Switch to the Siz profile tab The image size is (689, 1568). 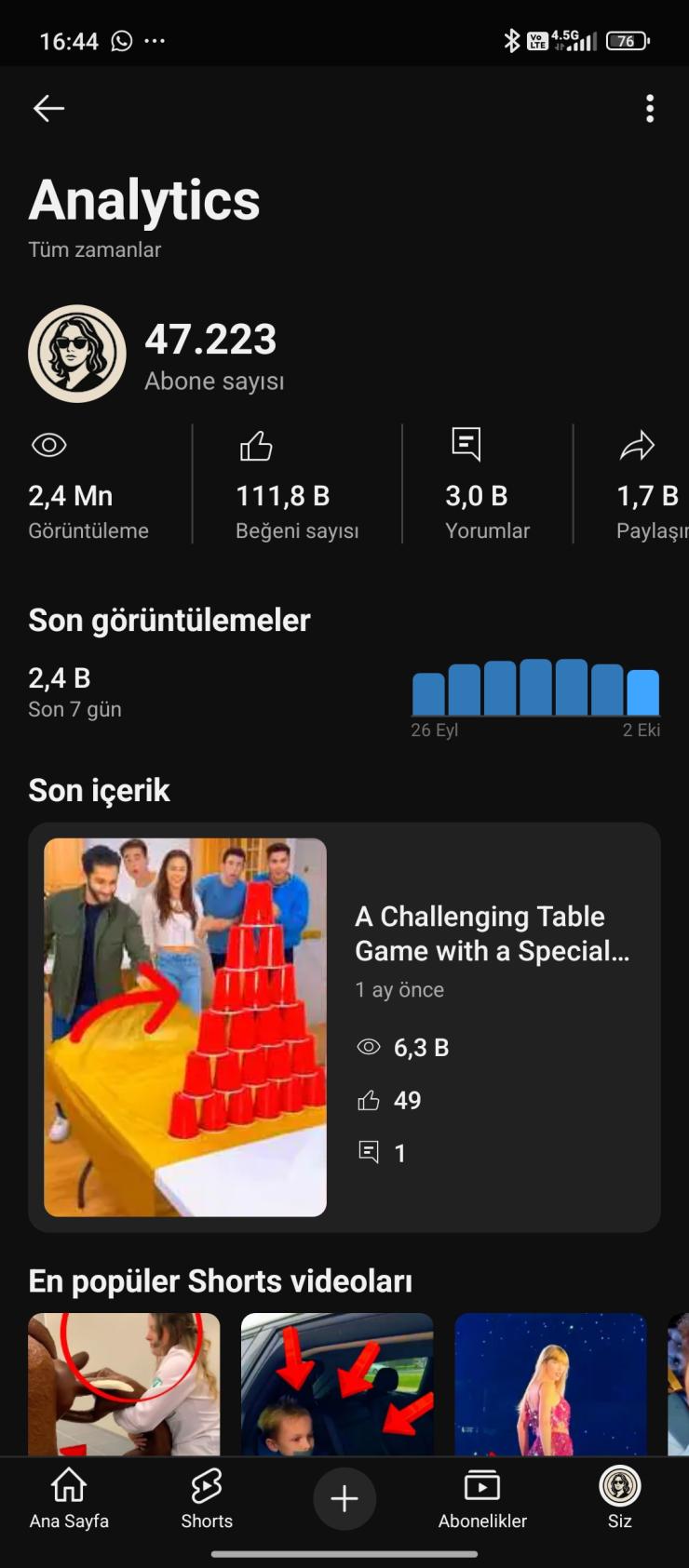pyautogui.click(x=620, y=1498)
